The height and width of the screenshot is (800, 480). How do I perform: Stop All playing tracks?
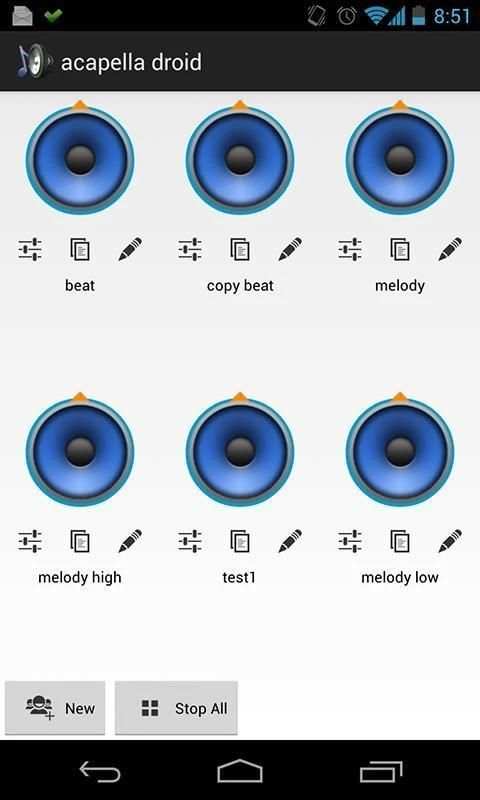(x=176, y=708)
